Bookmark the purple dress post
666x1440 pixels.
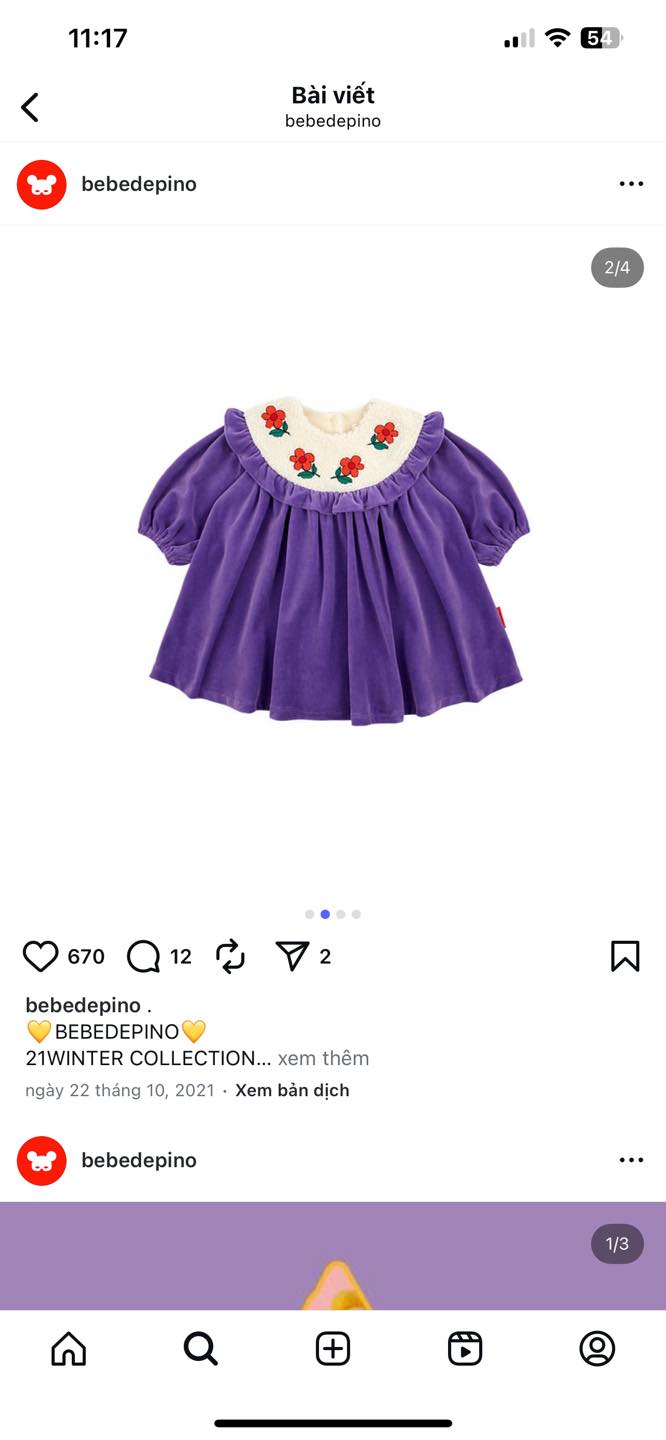click(625, 957)
